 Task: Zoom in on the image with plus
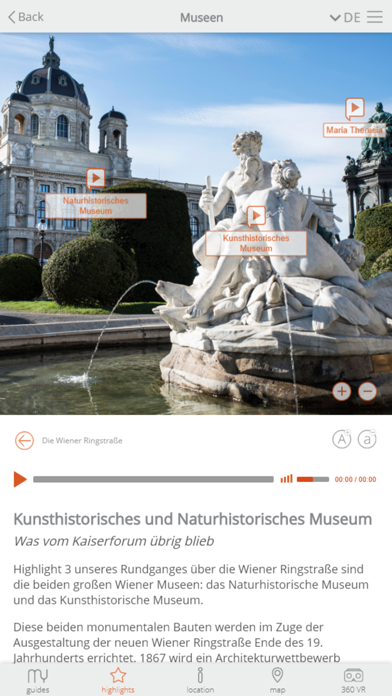(342, 392)
